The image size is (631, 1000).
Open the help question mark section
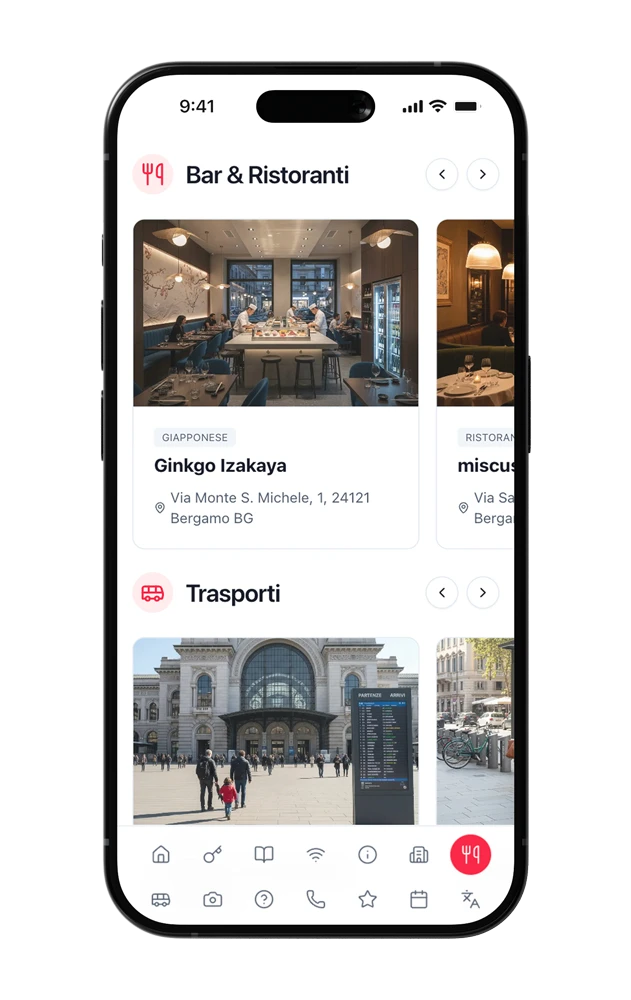pyautogui.click(x=264, y=899)
